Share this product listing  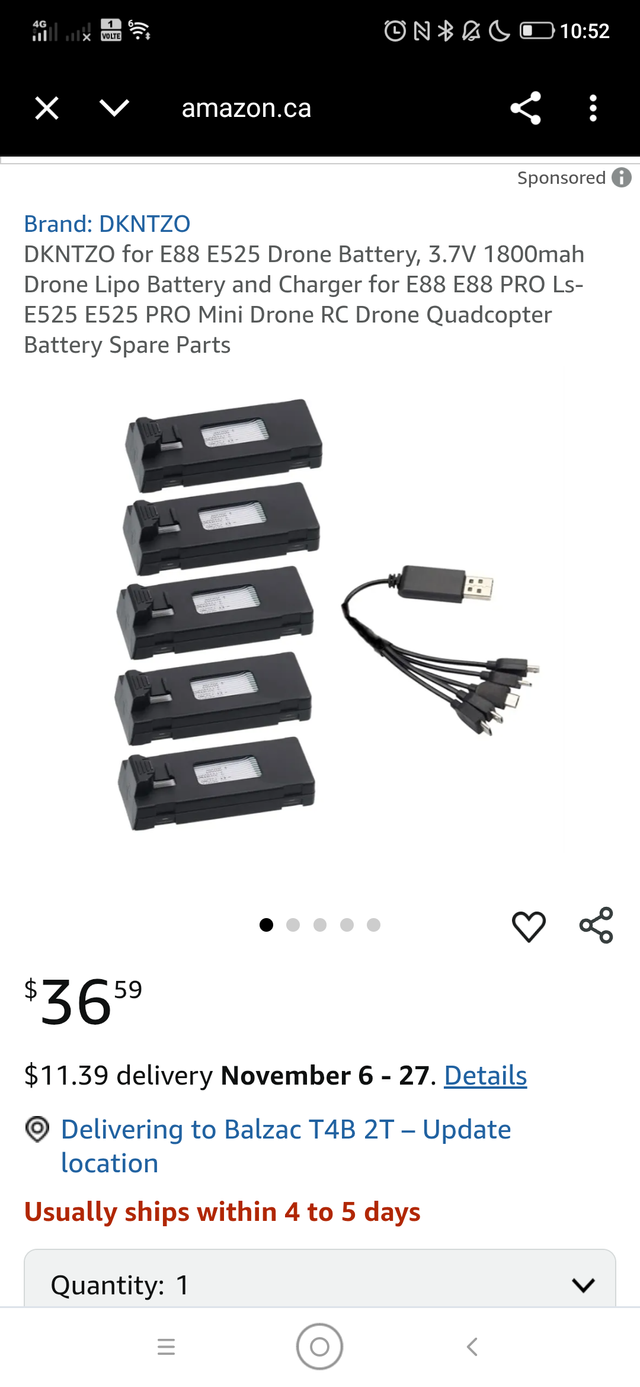click(x=596, y=926)
